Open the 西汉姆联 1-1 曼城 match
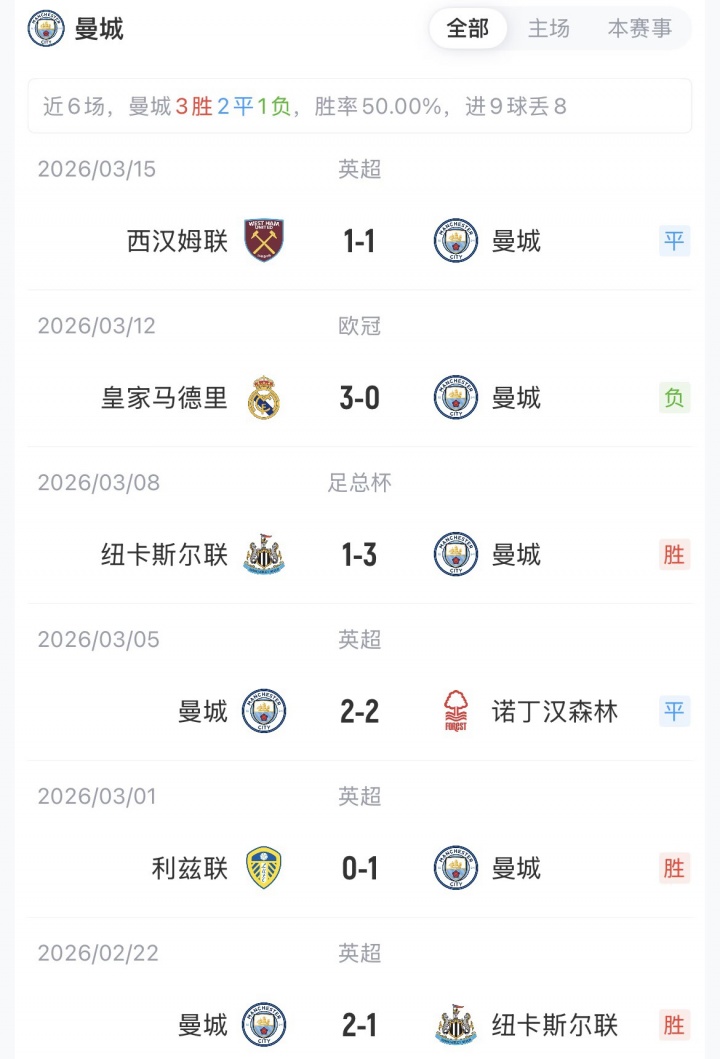720x1059 pixels. pyautogui.click(x=359, y=241)
